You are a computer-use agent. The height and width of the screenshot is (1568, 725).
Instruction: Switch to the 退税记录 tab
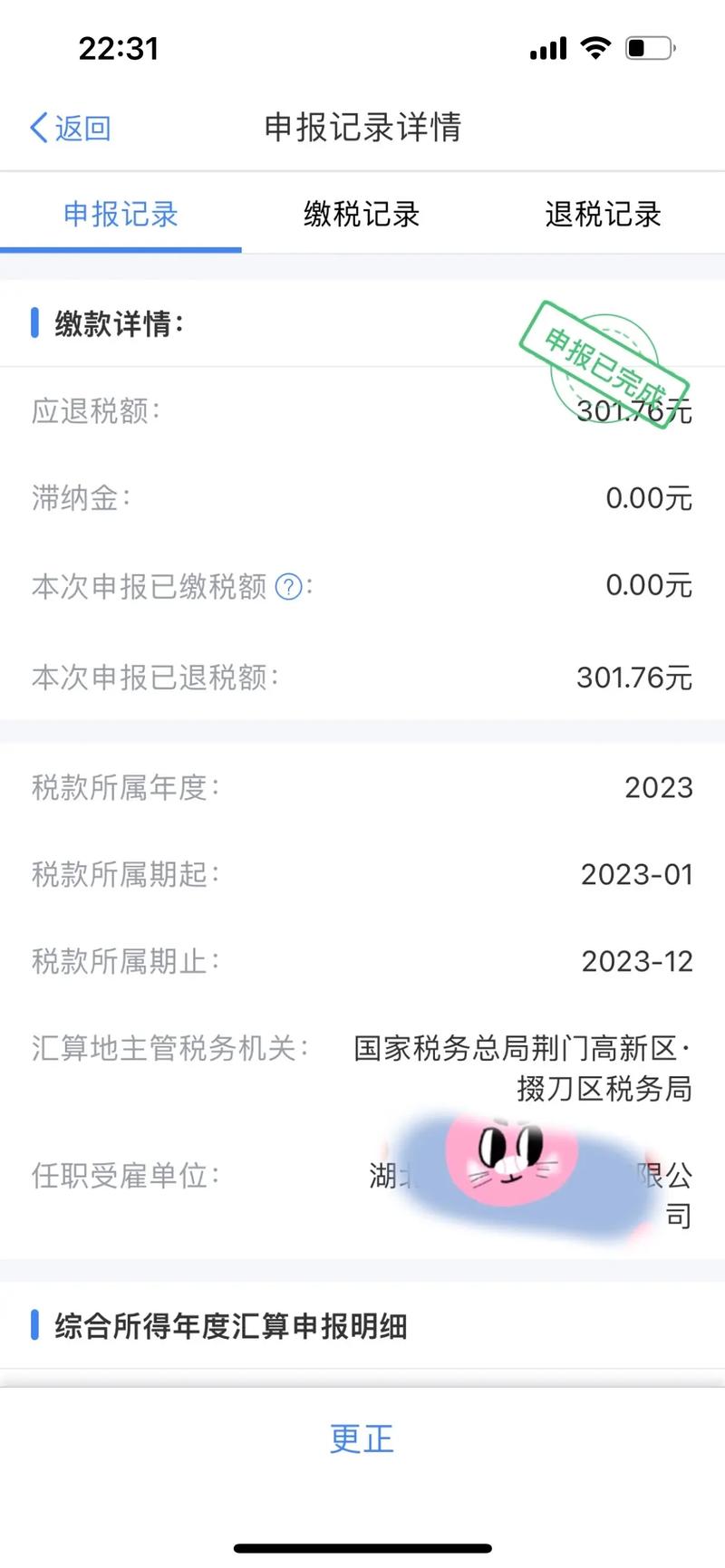[x=603, y=215]
